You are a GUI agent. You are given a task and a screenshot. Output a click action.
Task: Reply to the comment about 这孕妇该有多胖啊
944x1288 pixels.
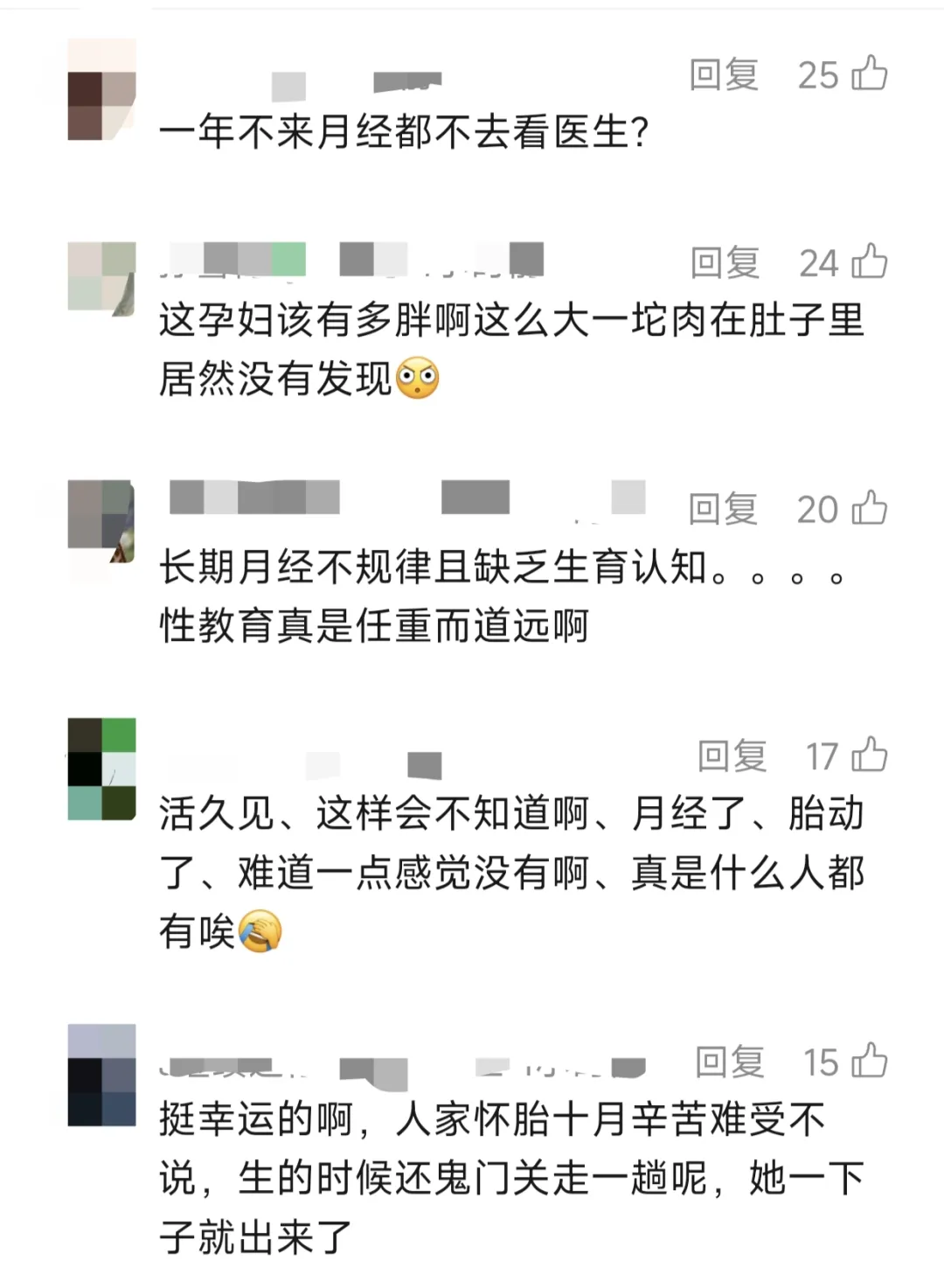(725, 262)
